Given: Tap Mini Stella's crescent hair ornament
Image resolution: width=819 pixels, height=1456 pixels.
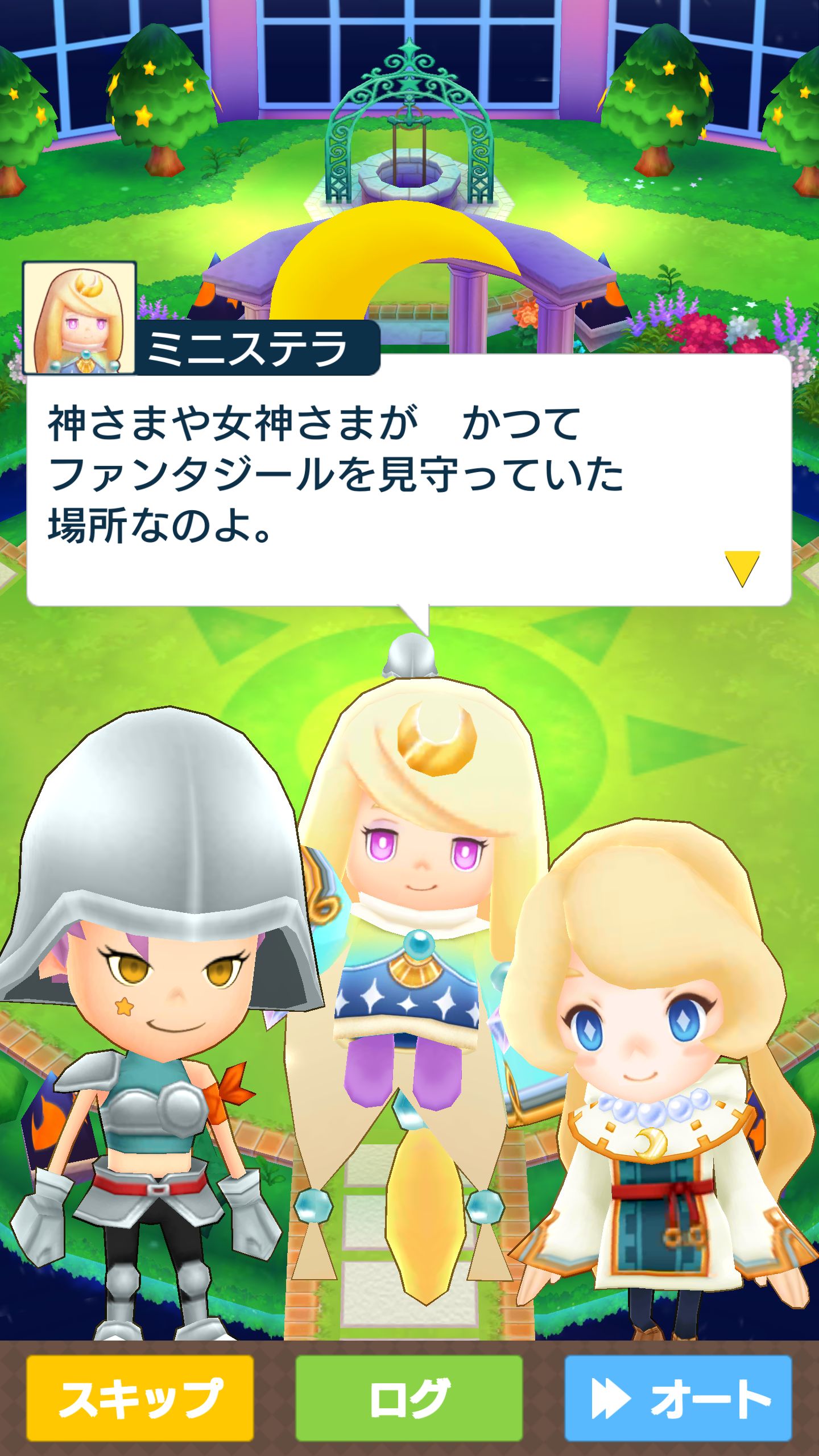Looking at the screenshot, I should 435,739.
